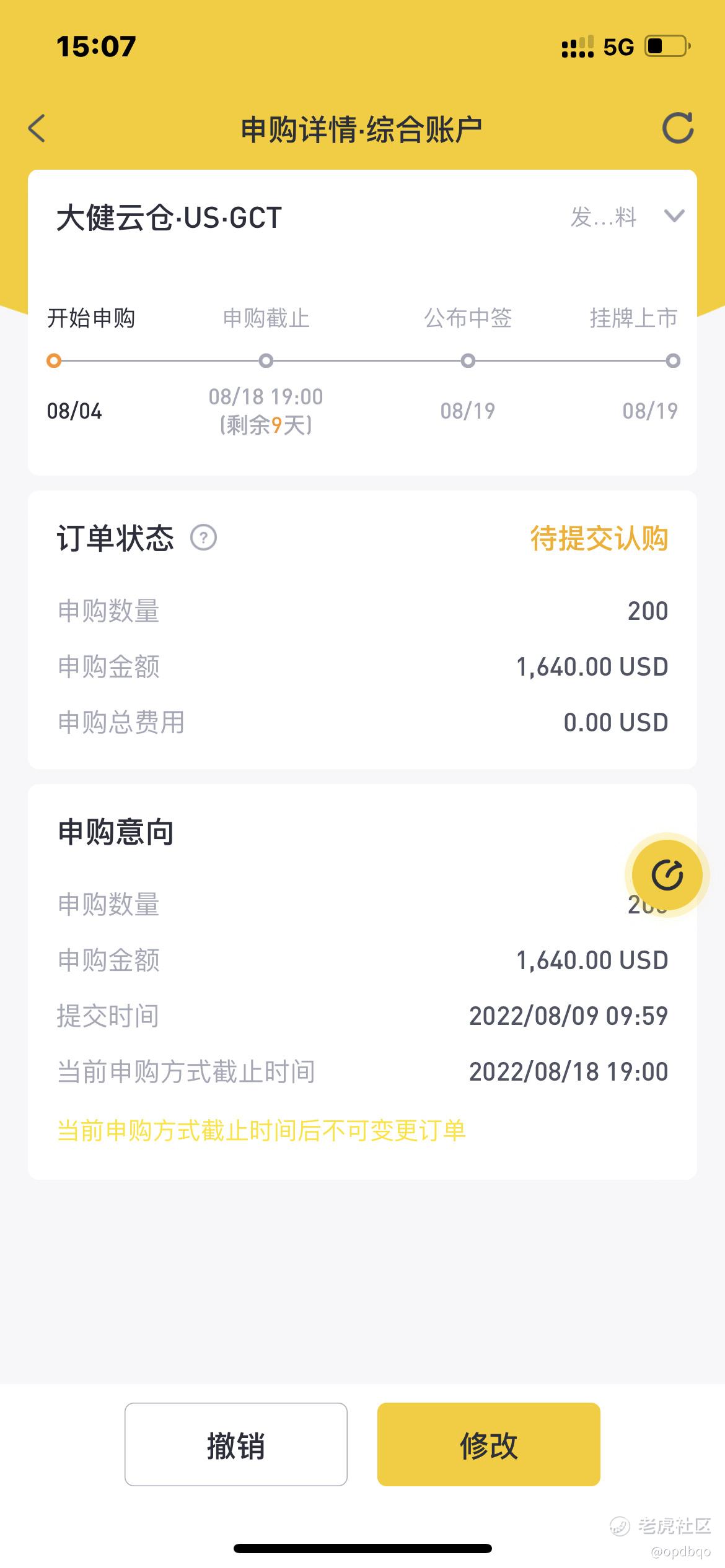
Task: Go back using the top-left arrow
Action: click(x=37, y=128)
